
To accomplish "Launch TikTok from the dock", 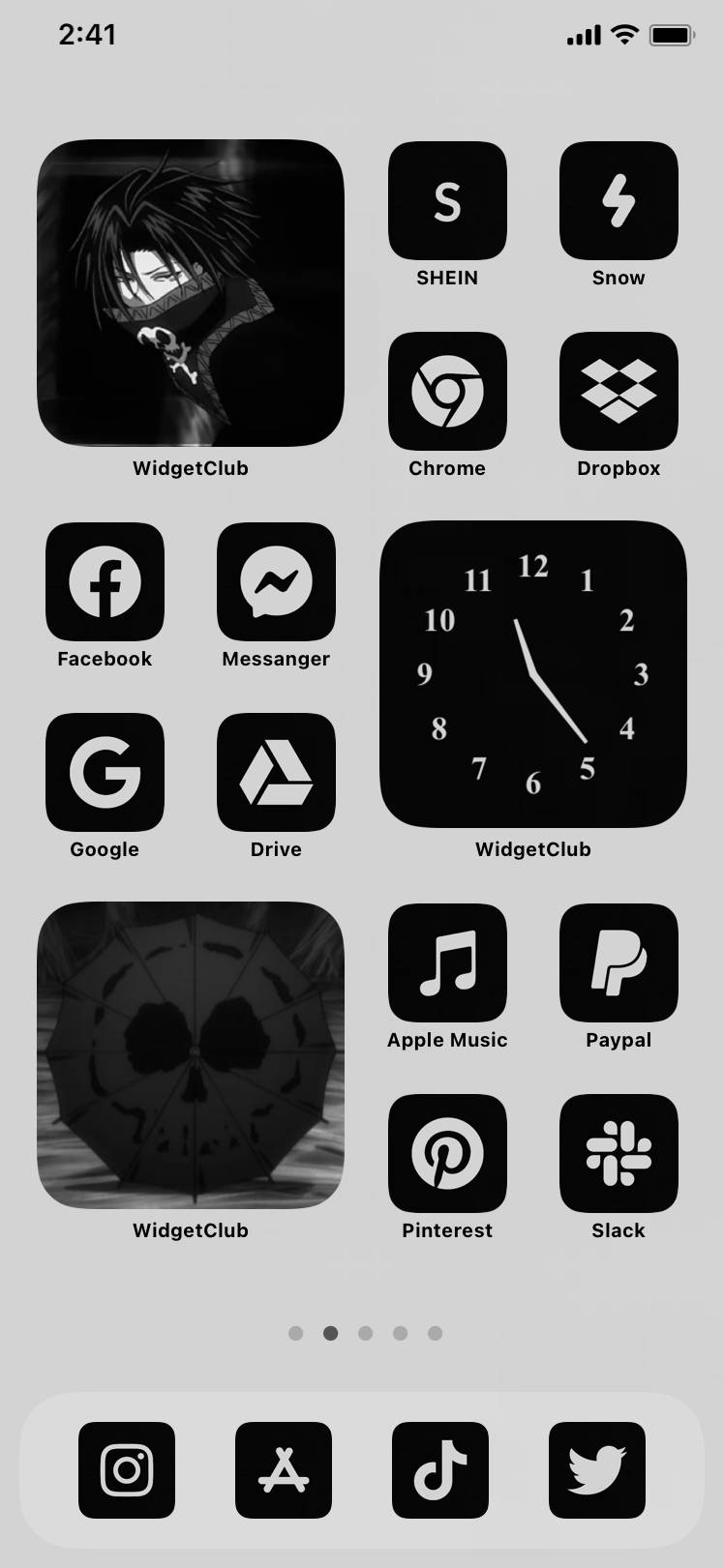I will [440, 1470].
